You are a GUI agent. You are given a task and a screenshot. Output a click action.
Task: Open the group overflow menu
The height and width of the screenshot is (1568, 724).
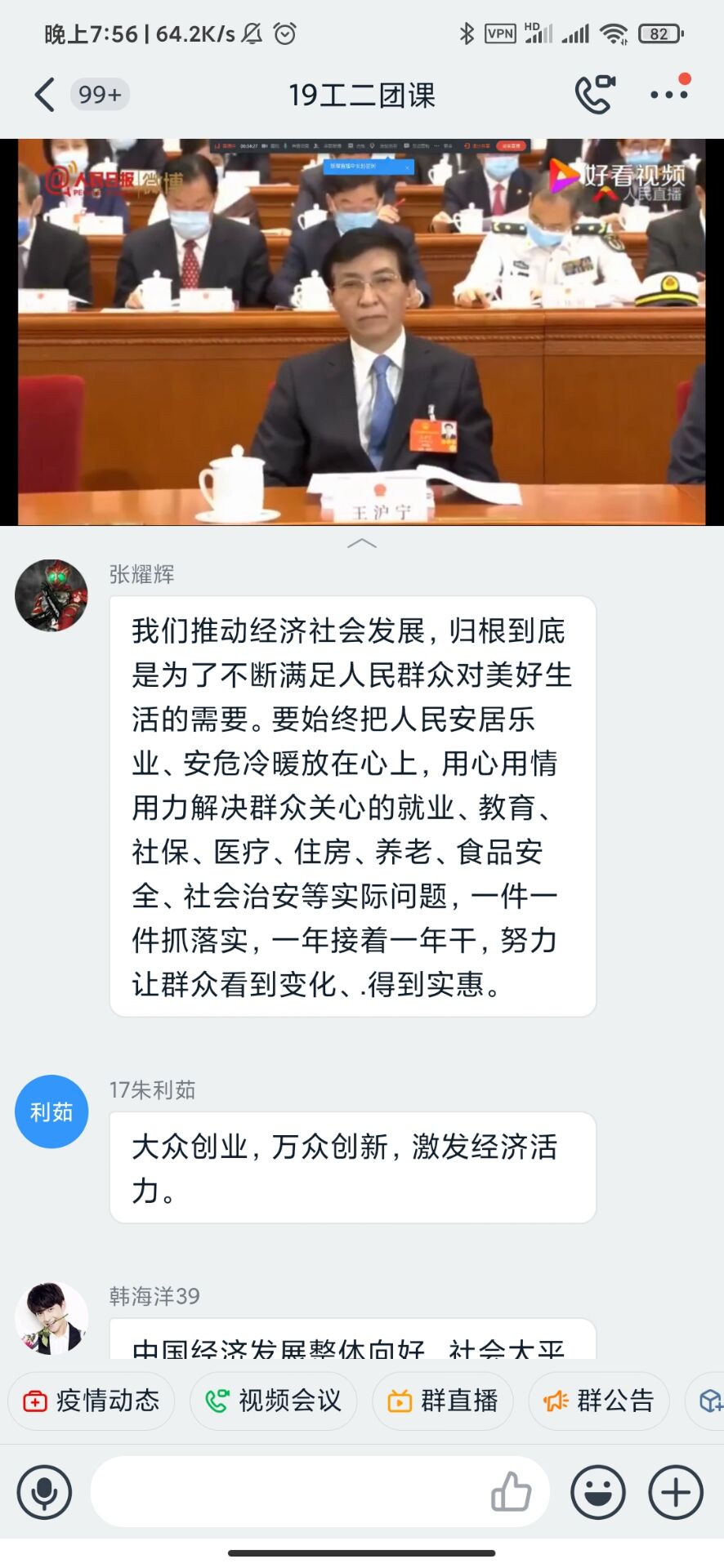(x=669, y=94)
